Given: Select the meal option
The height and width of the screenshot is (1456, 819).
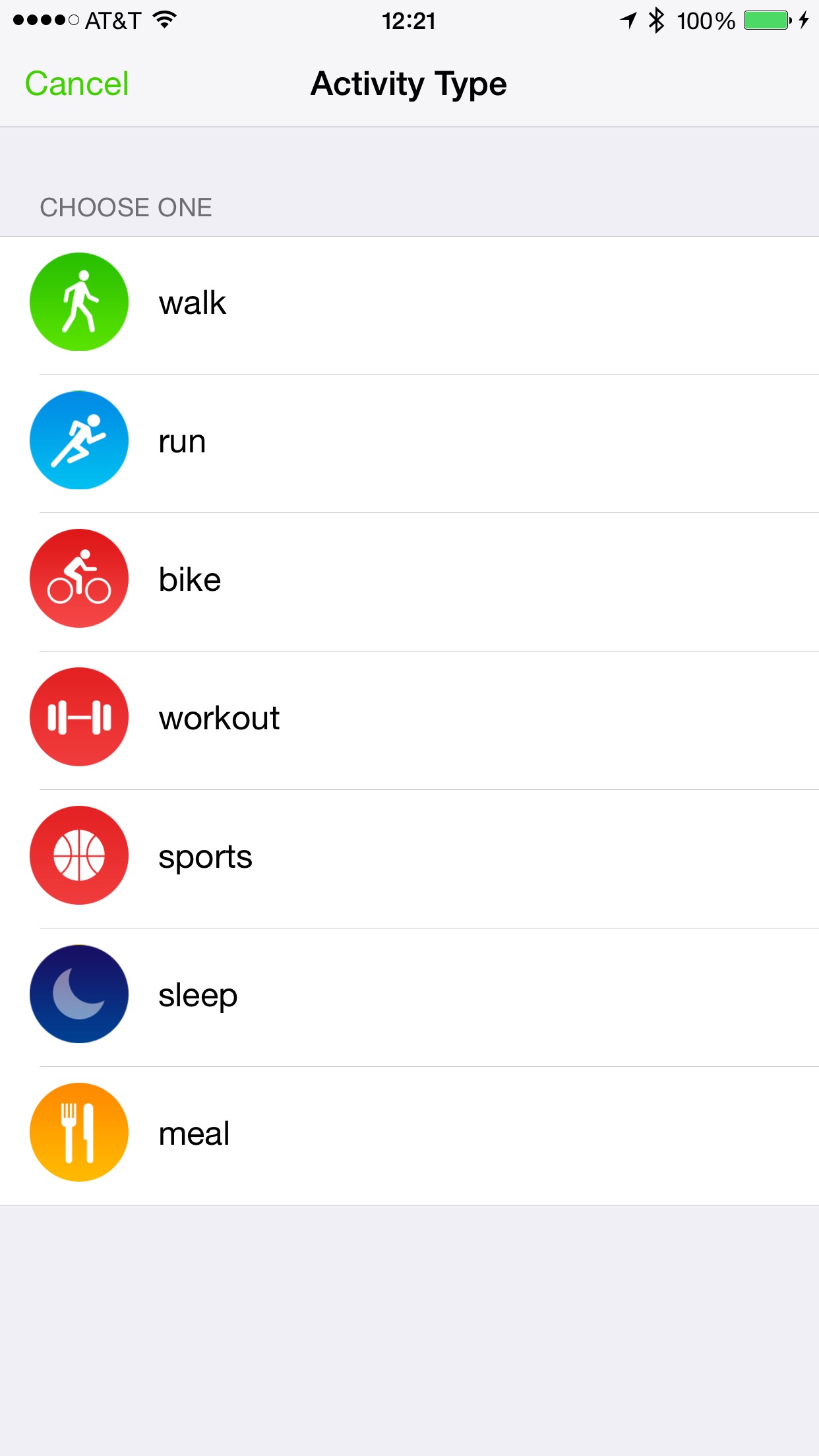Looking at the screenshot, I should tap(409, 1136).
